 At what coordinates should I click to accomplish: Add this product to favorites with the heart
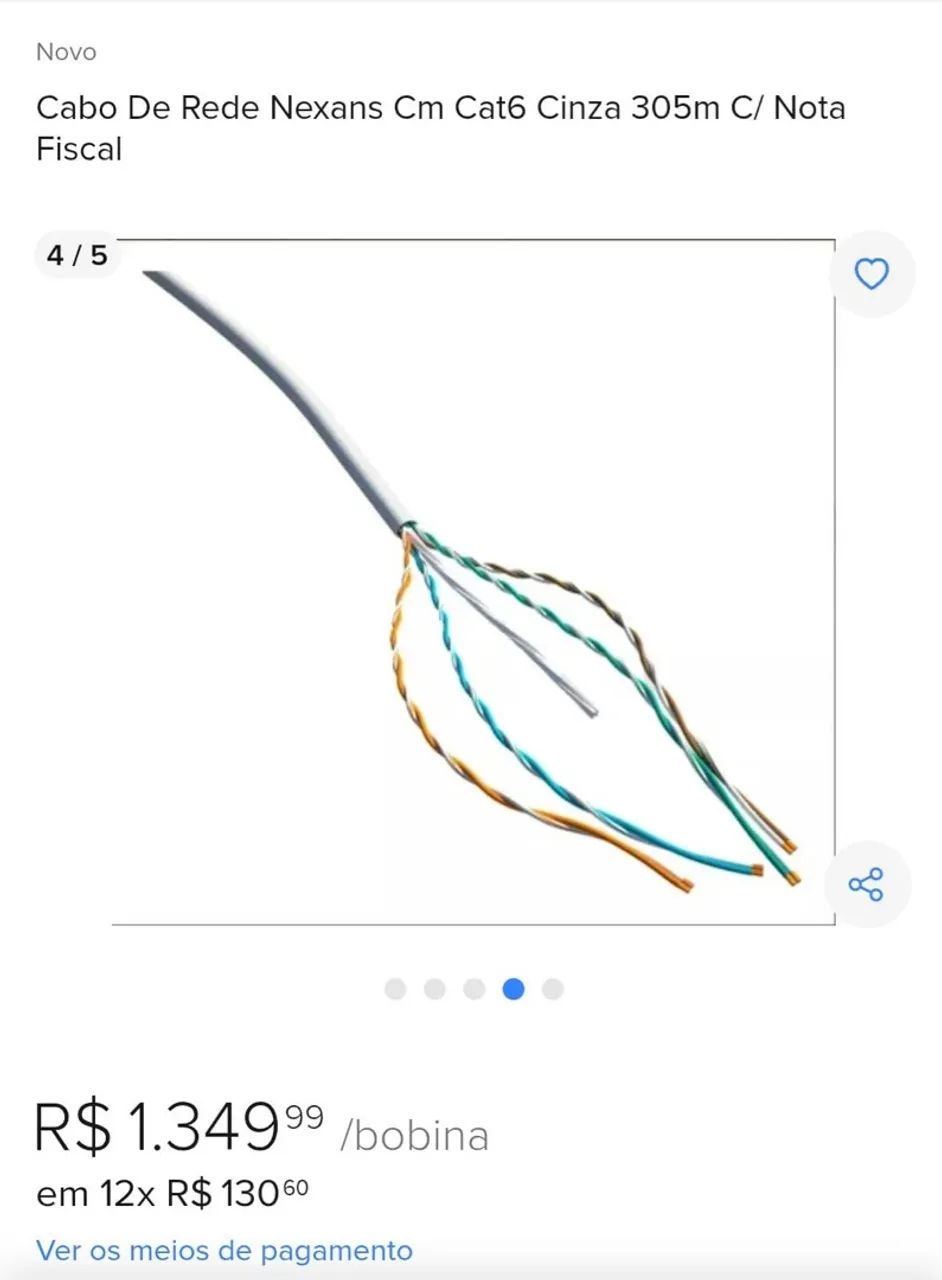871,274
